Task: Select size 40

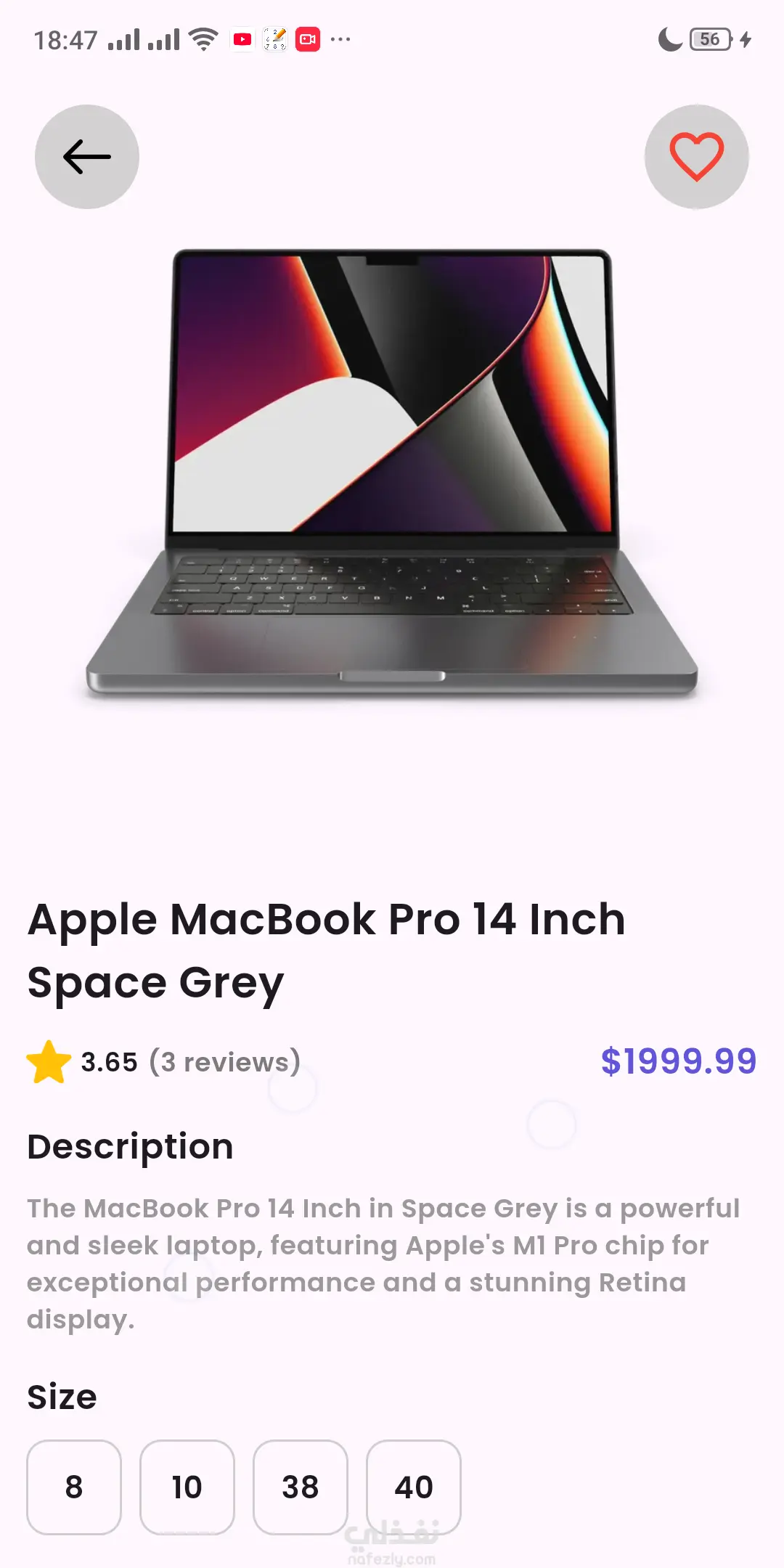Action: (x=414, y=1487)
